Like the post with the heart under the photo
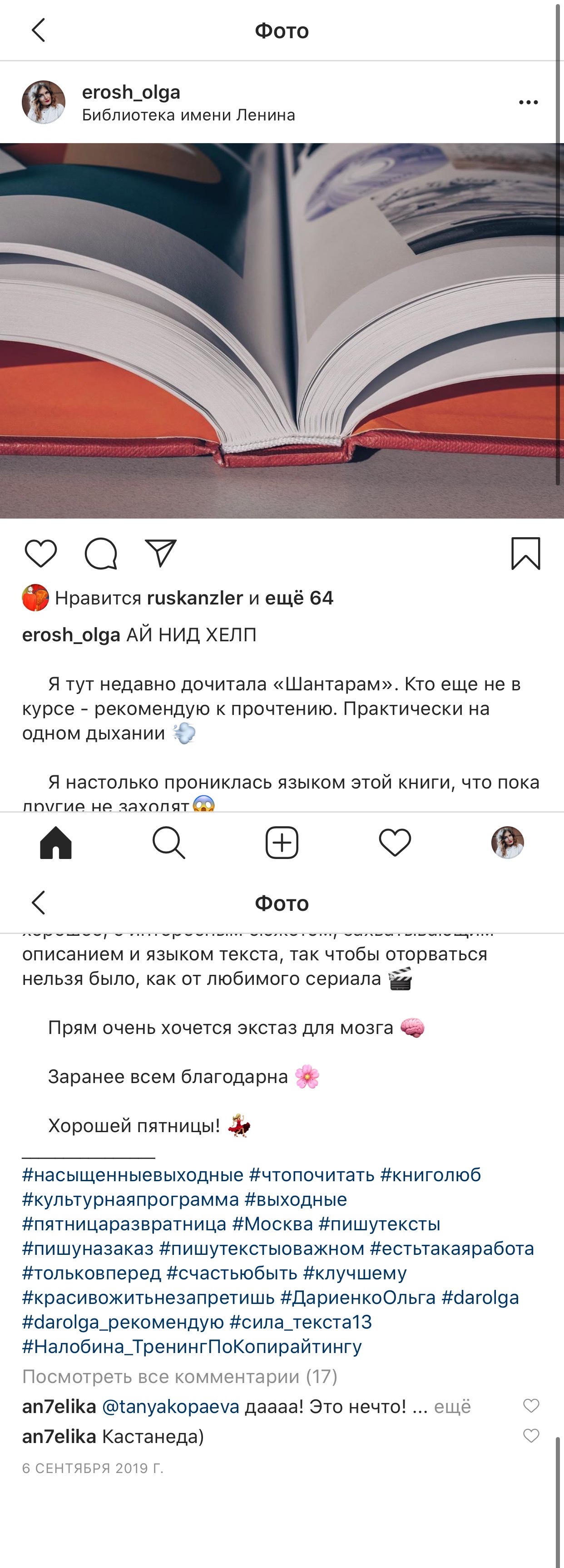 pos(41,553)
